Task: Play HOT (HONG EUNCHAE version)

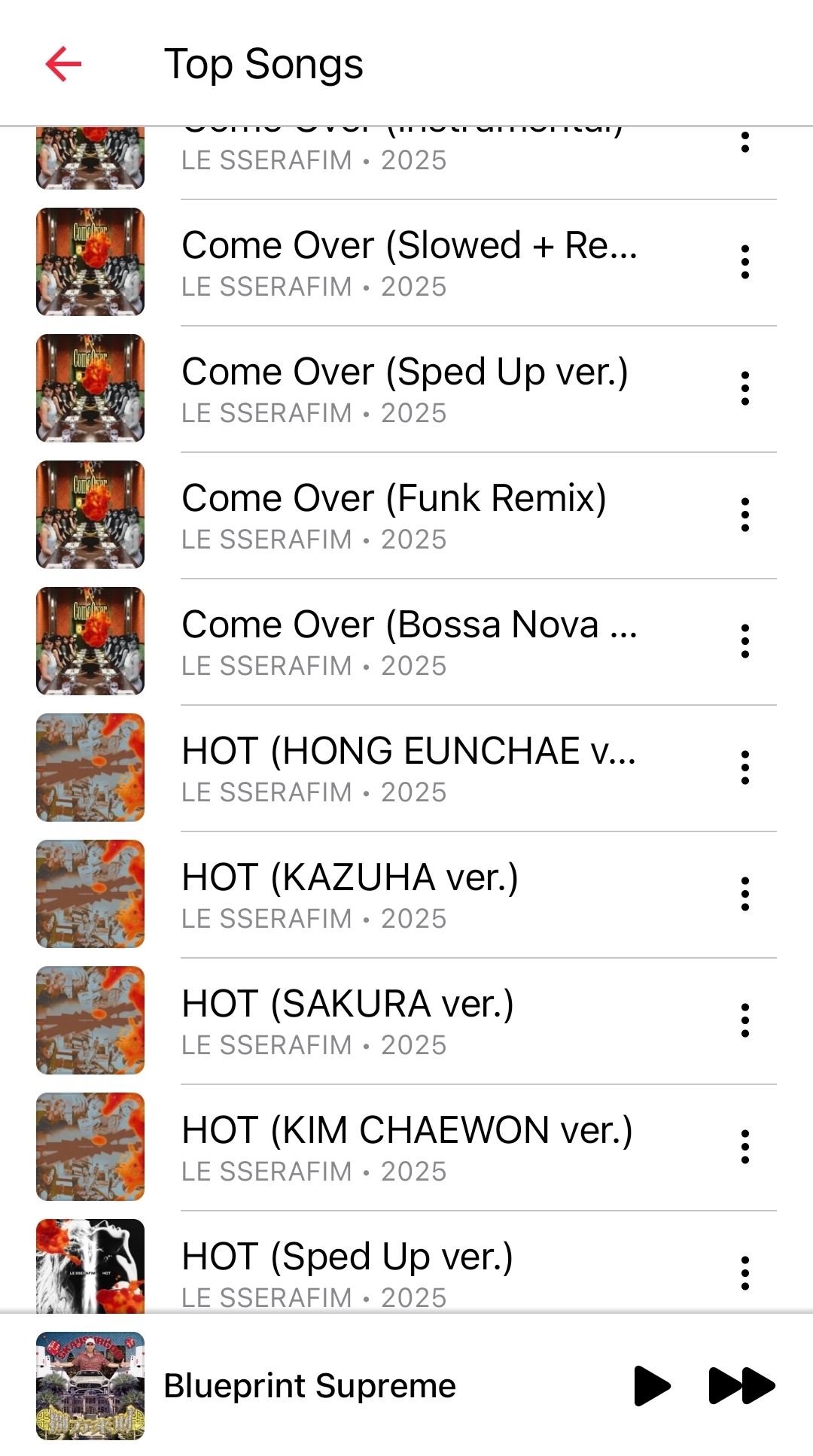Action: tap(410, 768)
